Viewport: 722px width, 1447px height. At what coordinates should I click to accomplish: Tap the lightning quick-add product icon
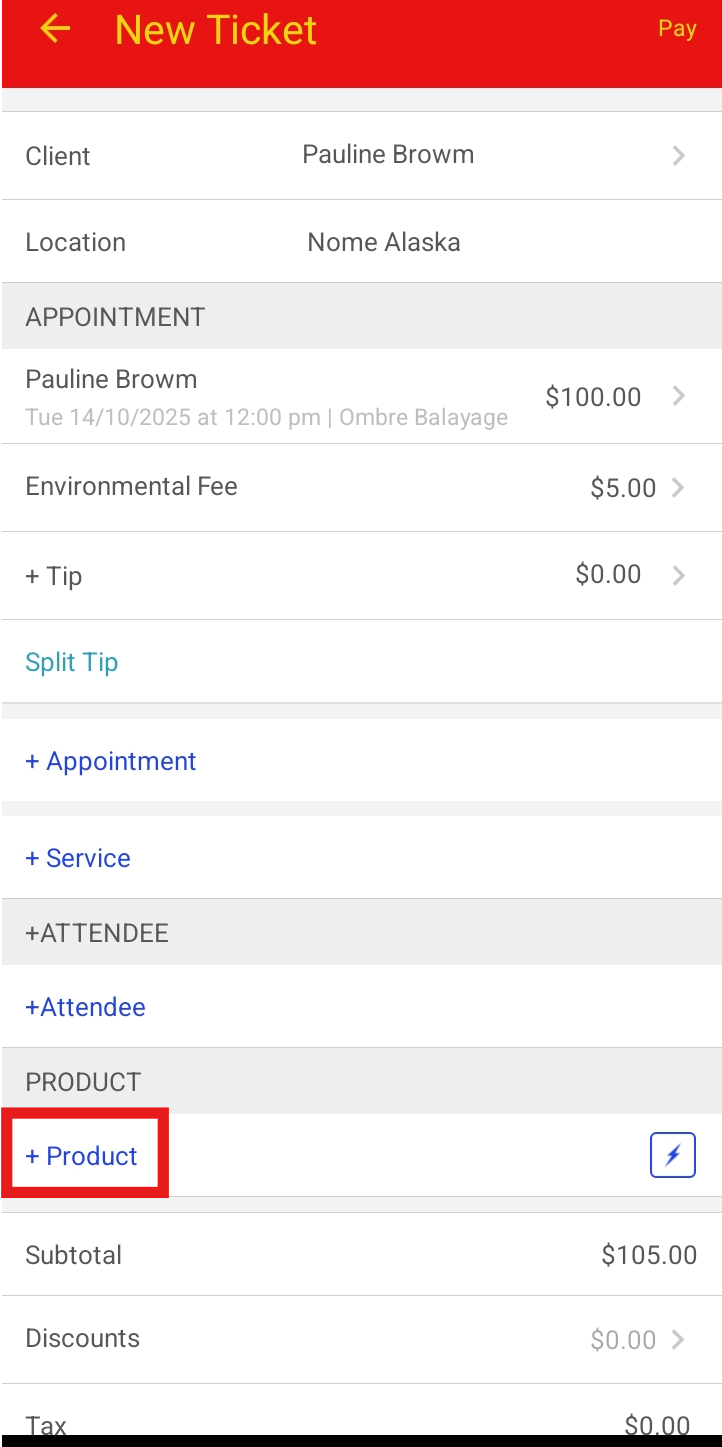click(672, 1156)
